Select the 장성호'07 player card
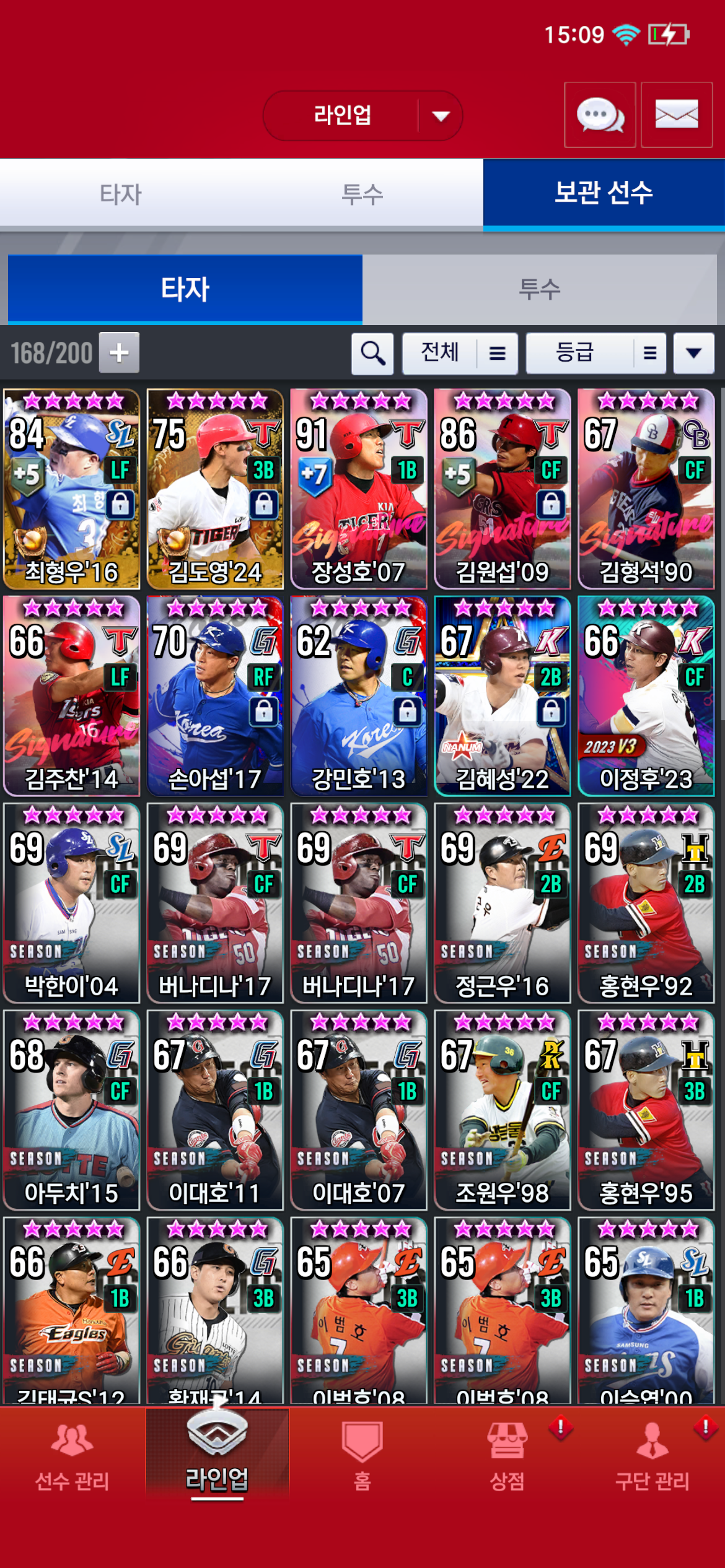The width and height of the screenshot is (725, 1568). click(x=359, y=489)
